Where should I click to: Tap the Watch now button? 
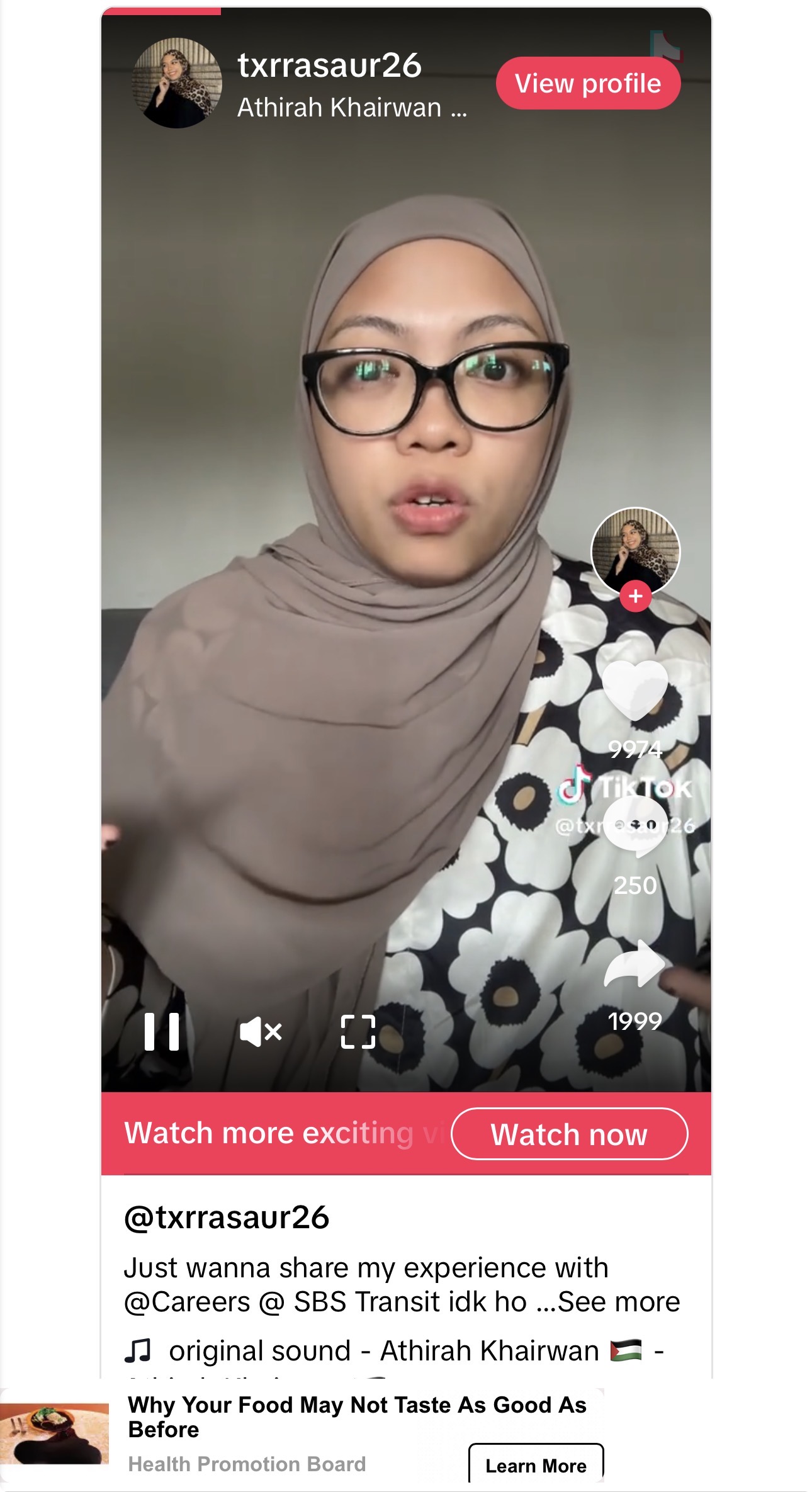(x=569, y=1134)
